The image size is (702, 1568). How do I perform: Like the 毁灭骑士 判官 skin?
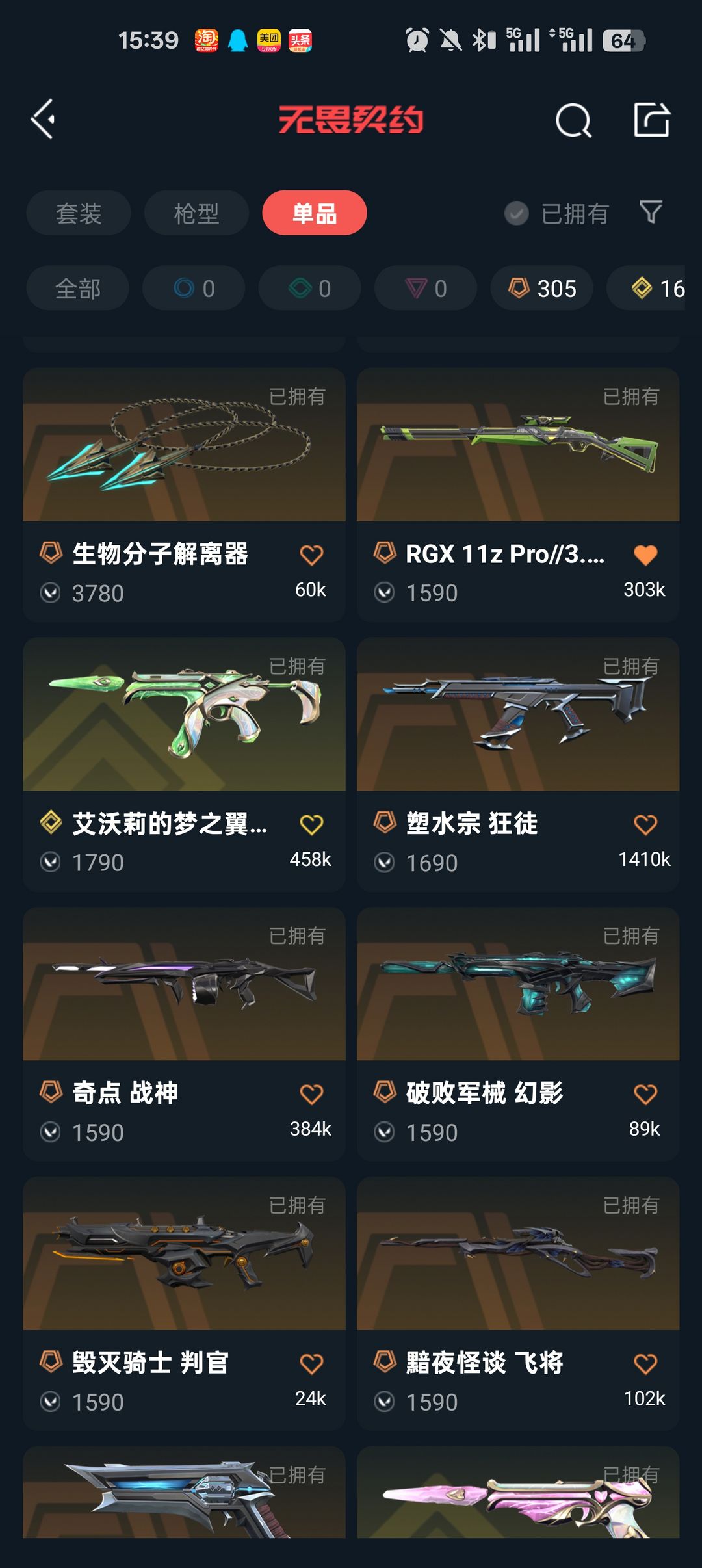311,1363
